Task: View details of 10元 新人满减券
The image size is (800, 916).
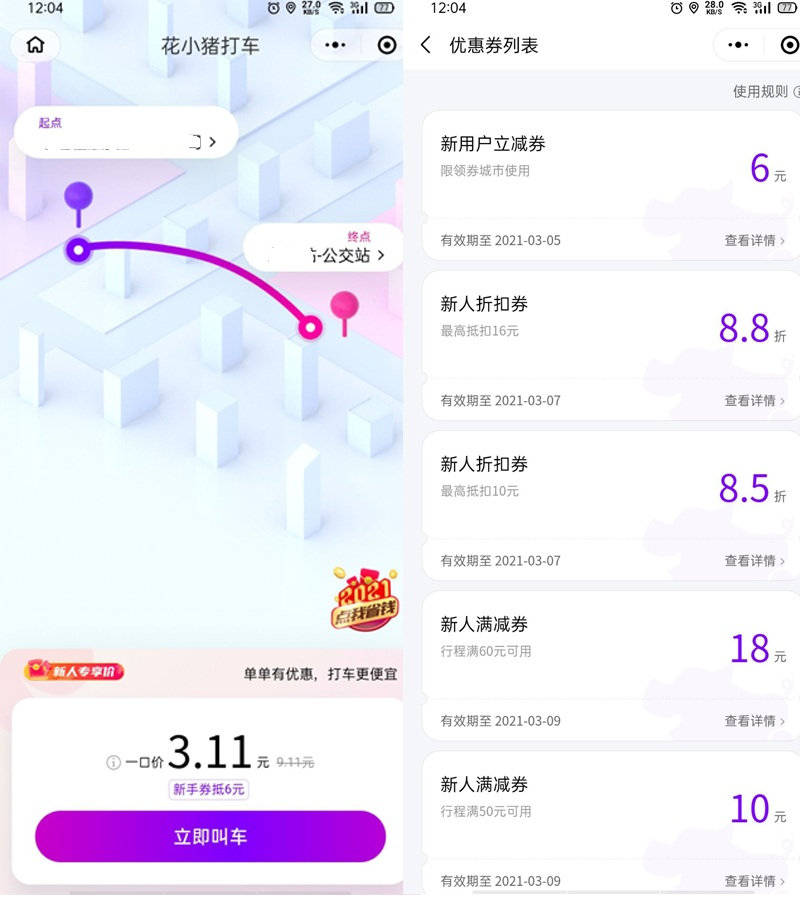Action: coord(754,881)
